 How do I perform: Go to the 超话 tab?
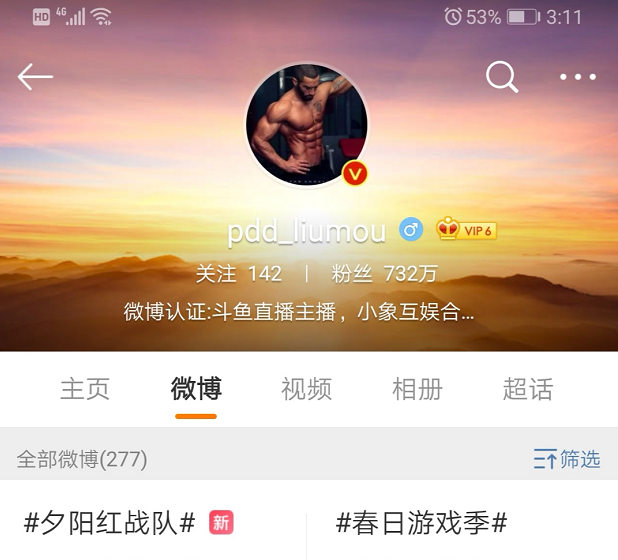527,389
